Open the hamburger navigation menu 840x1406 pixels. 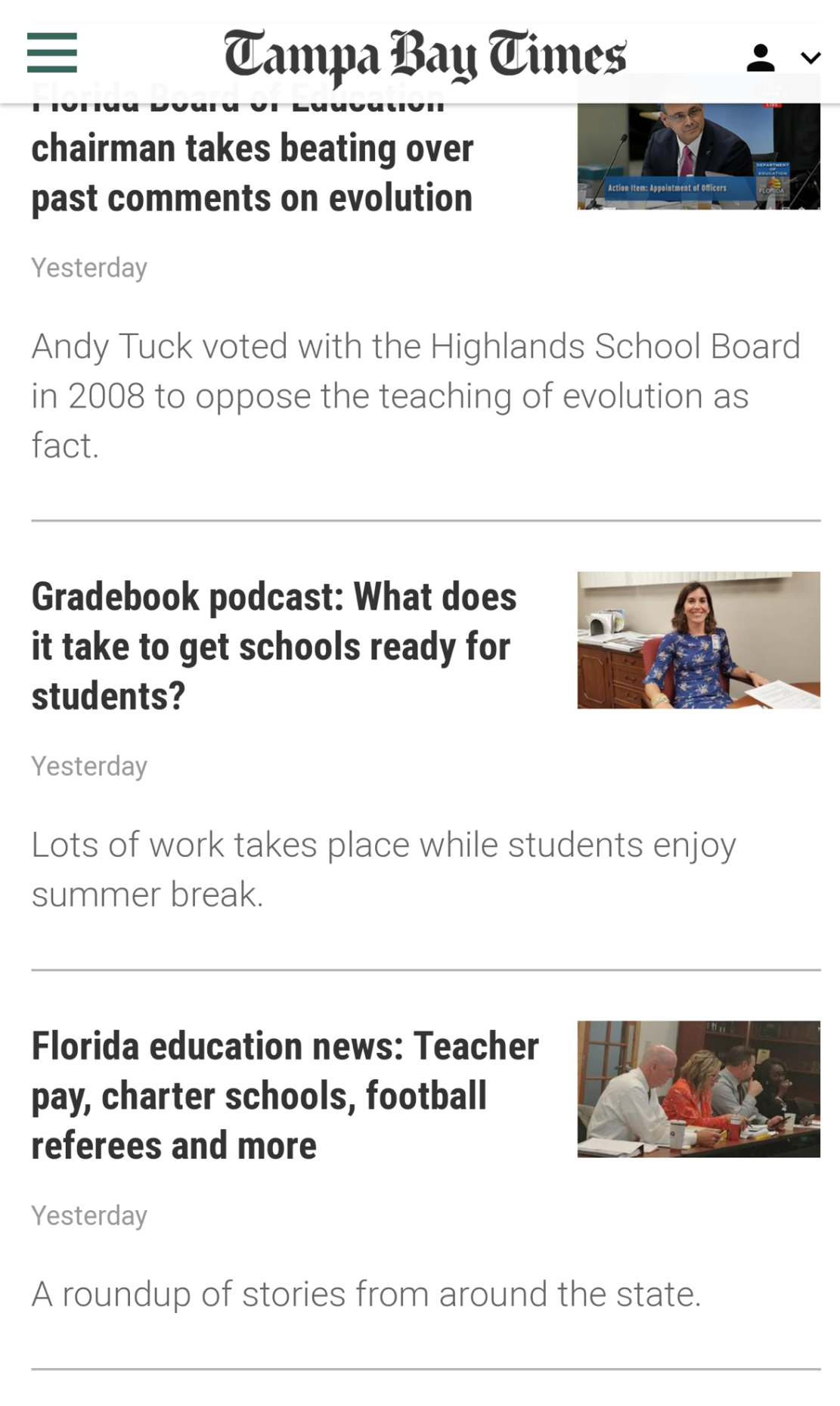coord(51,53)
